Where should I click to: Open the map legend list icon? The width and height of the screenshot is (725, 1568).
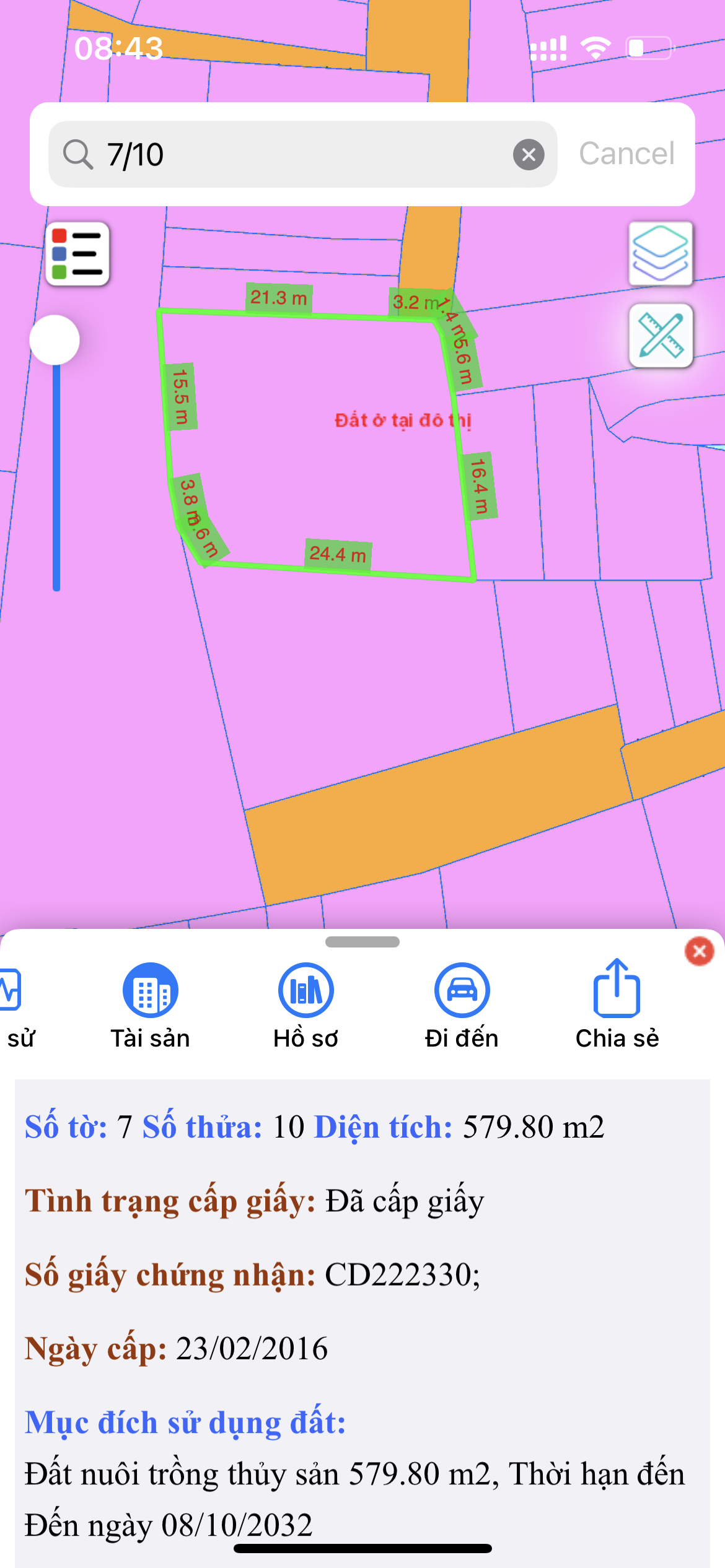(77, 254)
